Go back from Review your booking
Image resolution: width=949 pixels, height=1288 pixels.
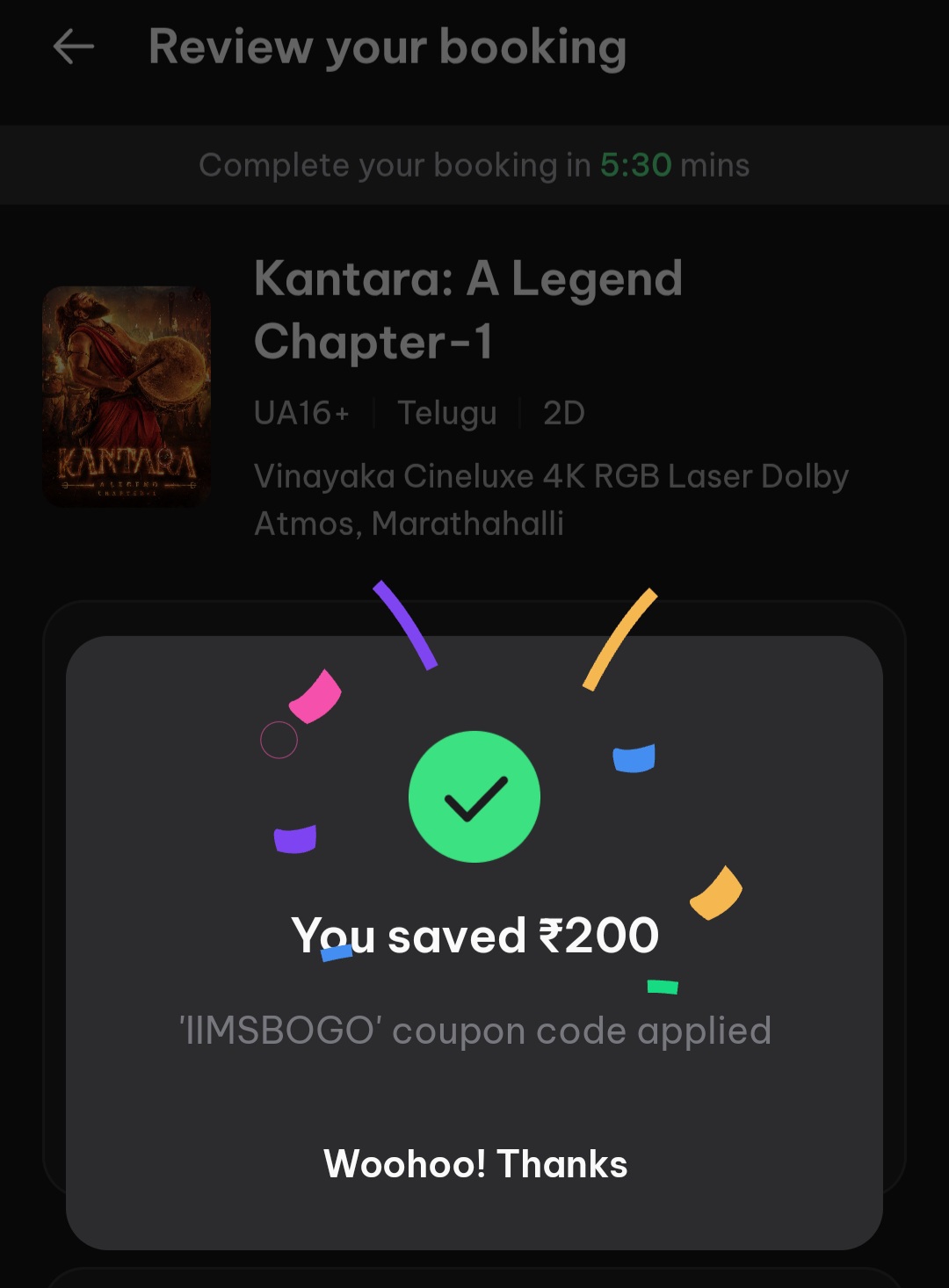tap(74, 47)
